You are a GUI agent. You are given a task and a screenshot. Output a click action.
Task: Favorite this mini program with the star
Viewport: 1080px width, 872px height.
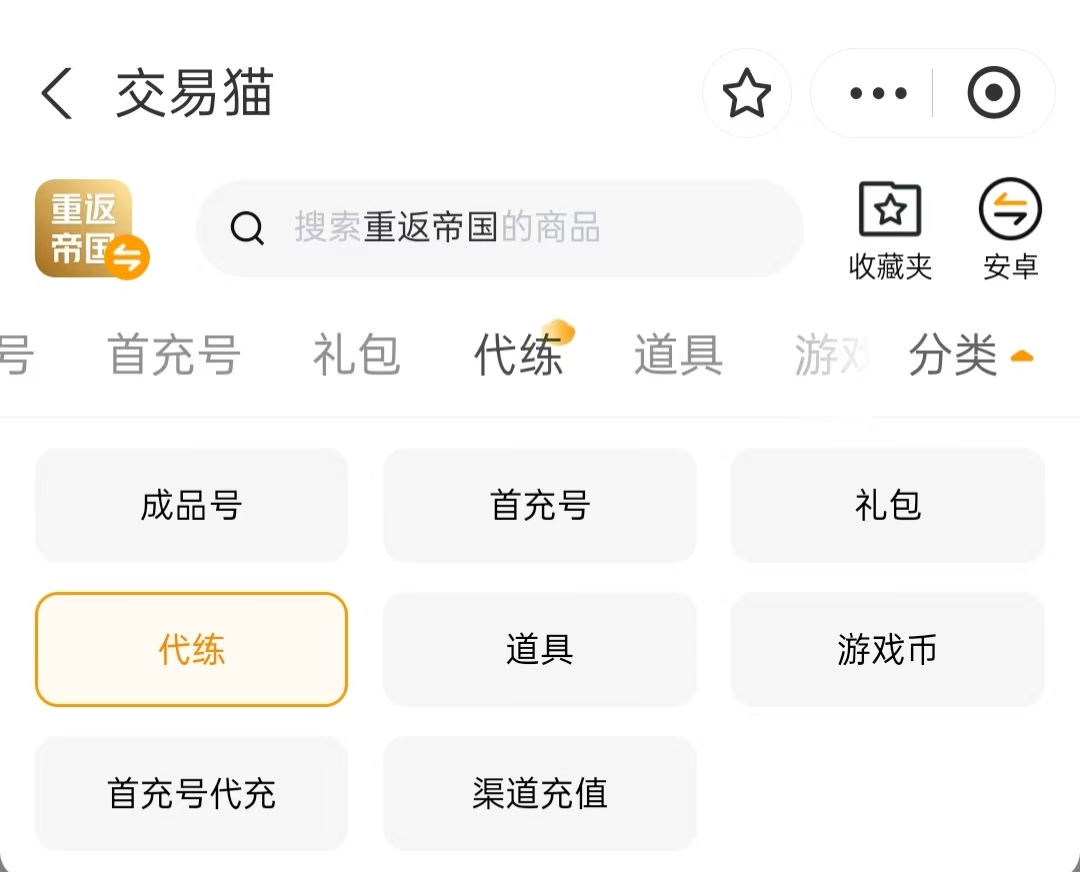747,94
